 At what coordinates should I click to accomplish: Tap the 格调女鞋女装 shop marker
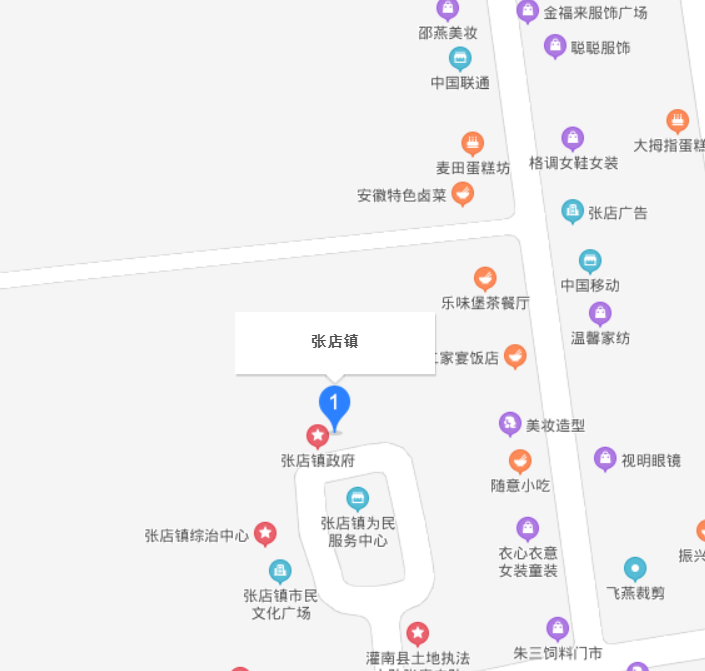[573, 138]
